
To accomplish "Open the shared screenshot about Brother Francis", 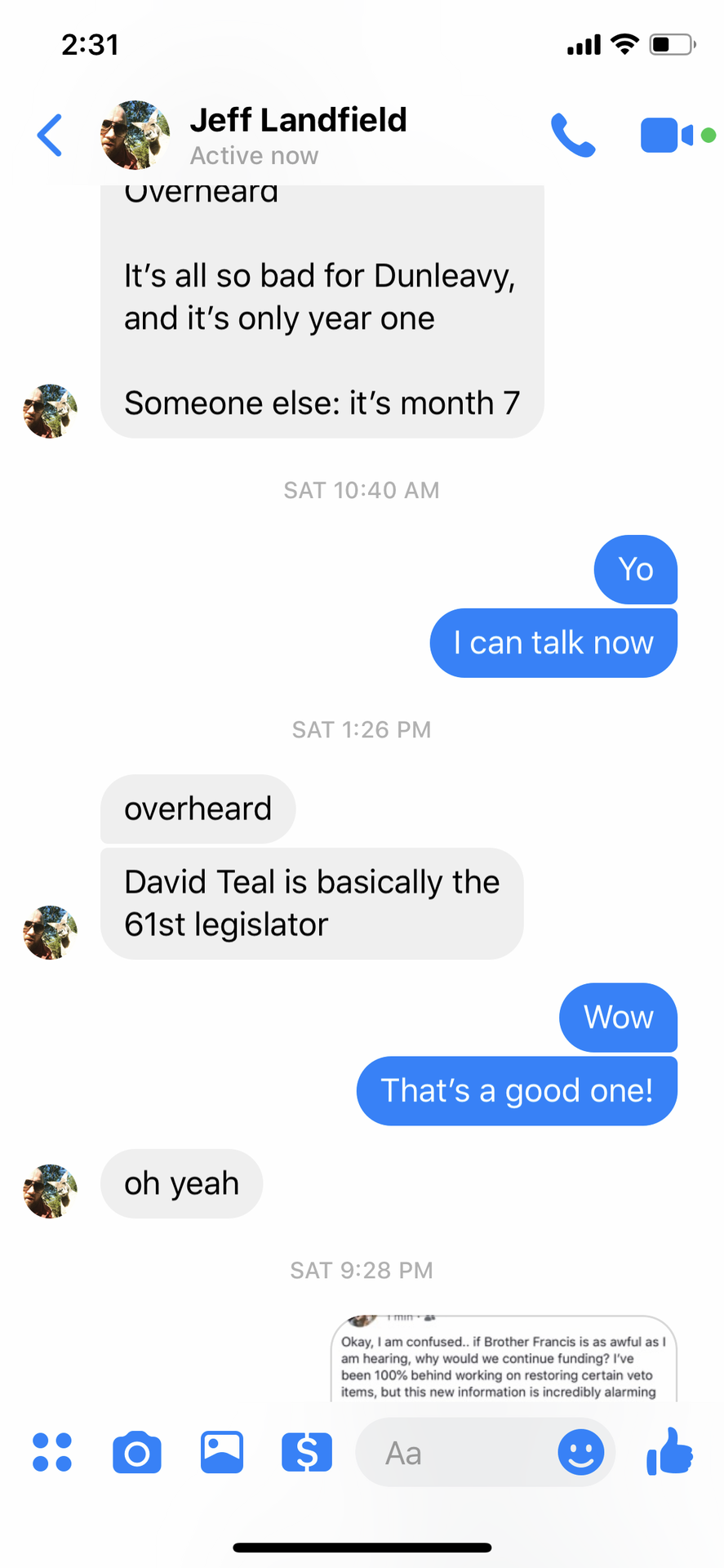I will (504, 1359).
